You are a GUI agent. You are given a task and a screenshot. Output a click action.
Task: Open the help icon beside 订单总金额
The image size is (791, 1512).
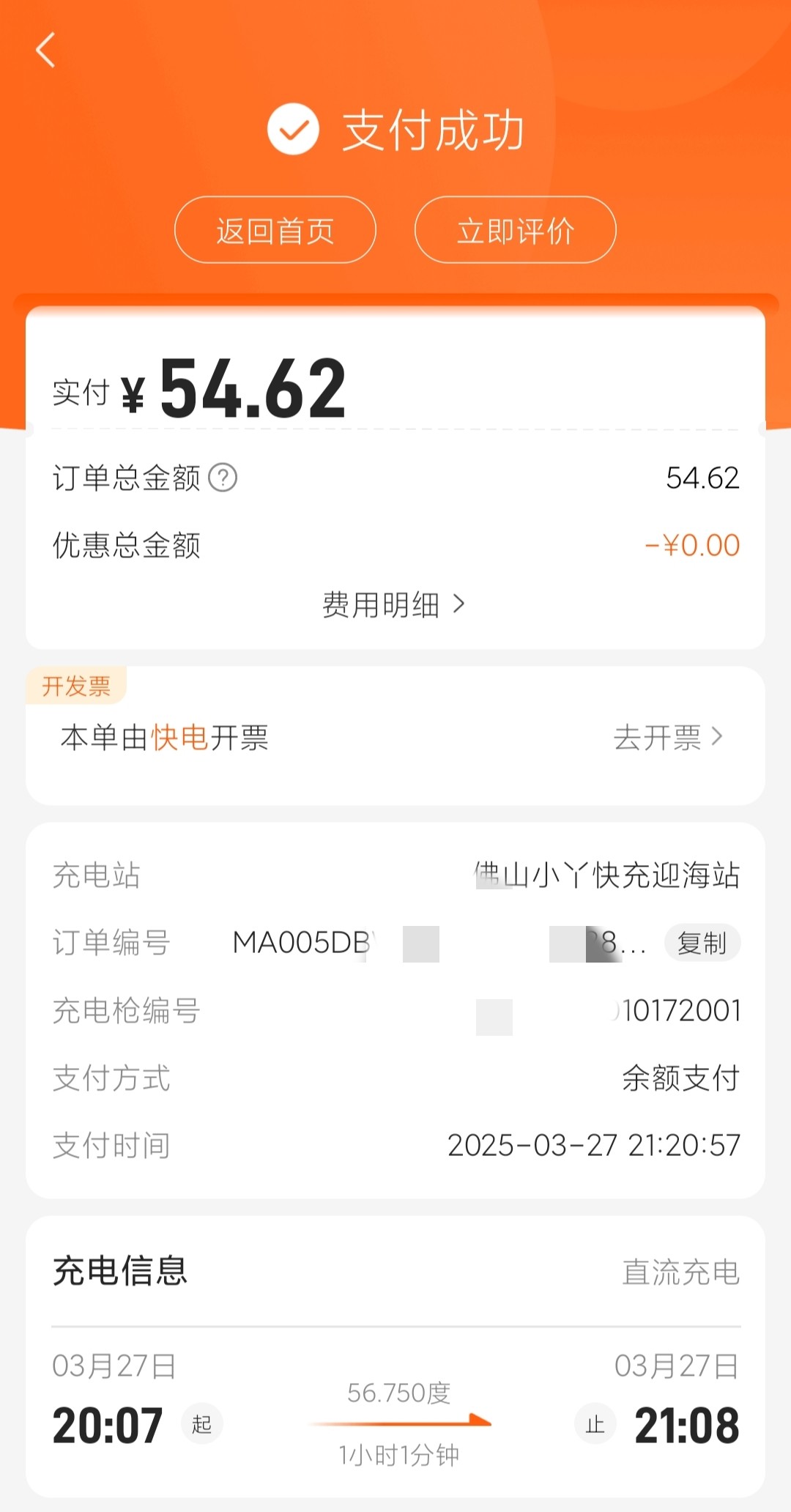pos(223,478)
